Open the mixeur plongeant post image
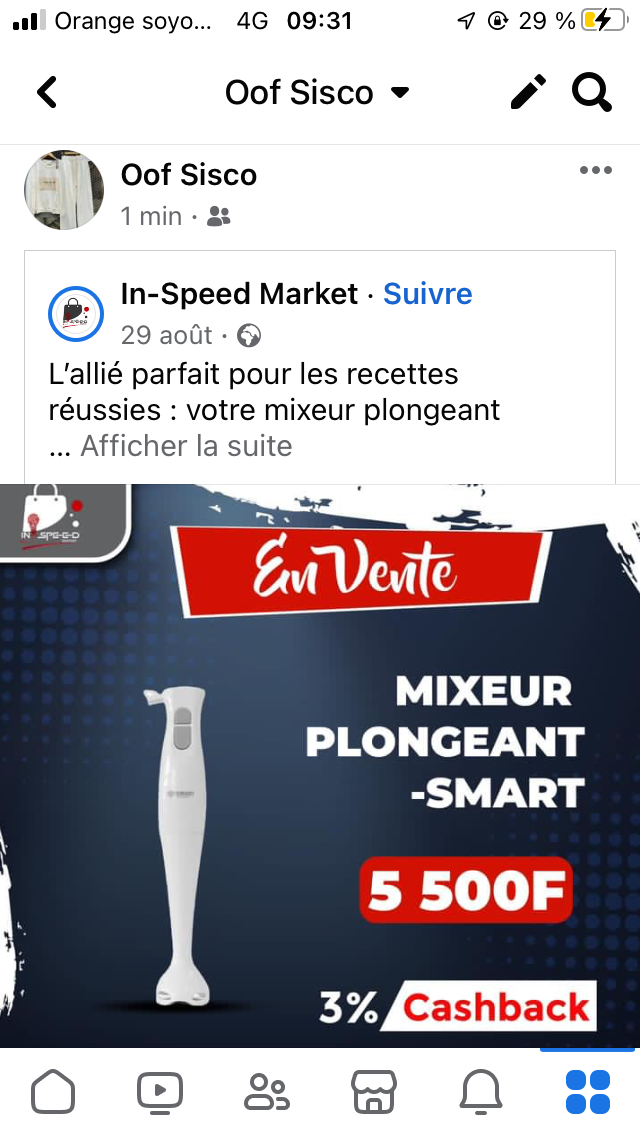Screen dimensions: 640x1136 (320, 765)
